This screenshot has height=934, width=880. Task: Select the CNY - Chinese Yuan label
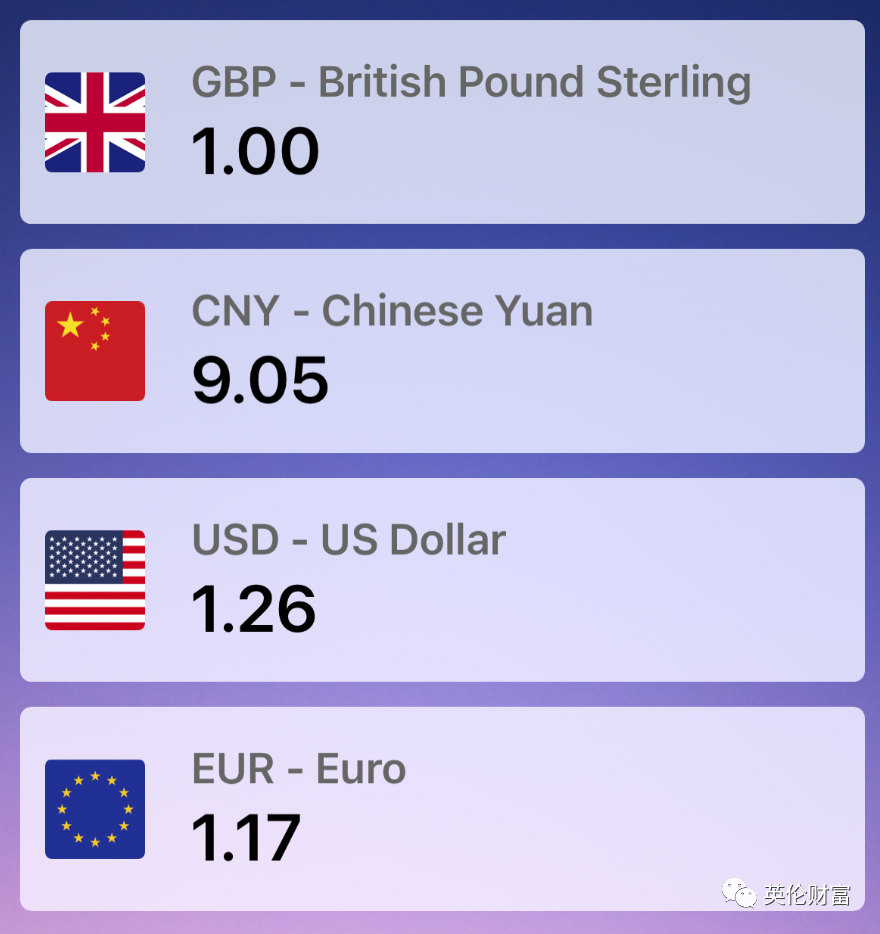(x=391, y=311)
